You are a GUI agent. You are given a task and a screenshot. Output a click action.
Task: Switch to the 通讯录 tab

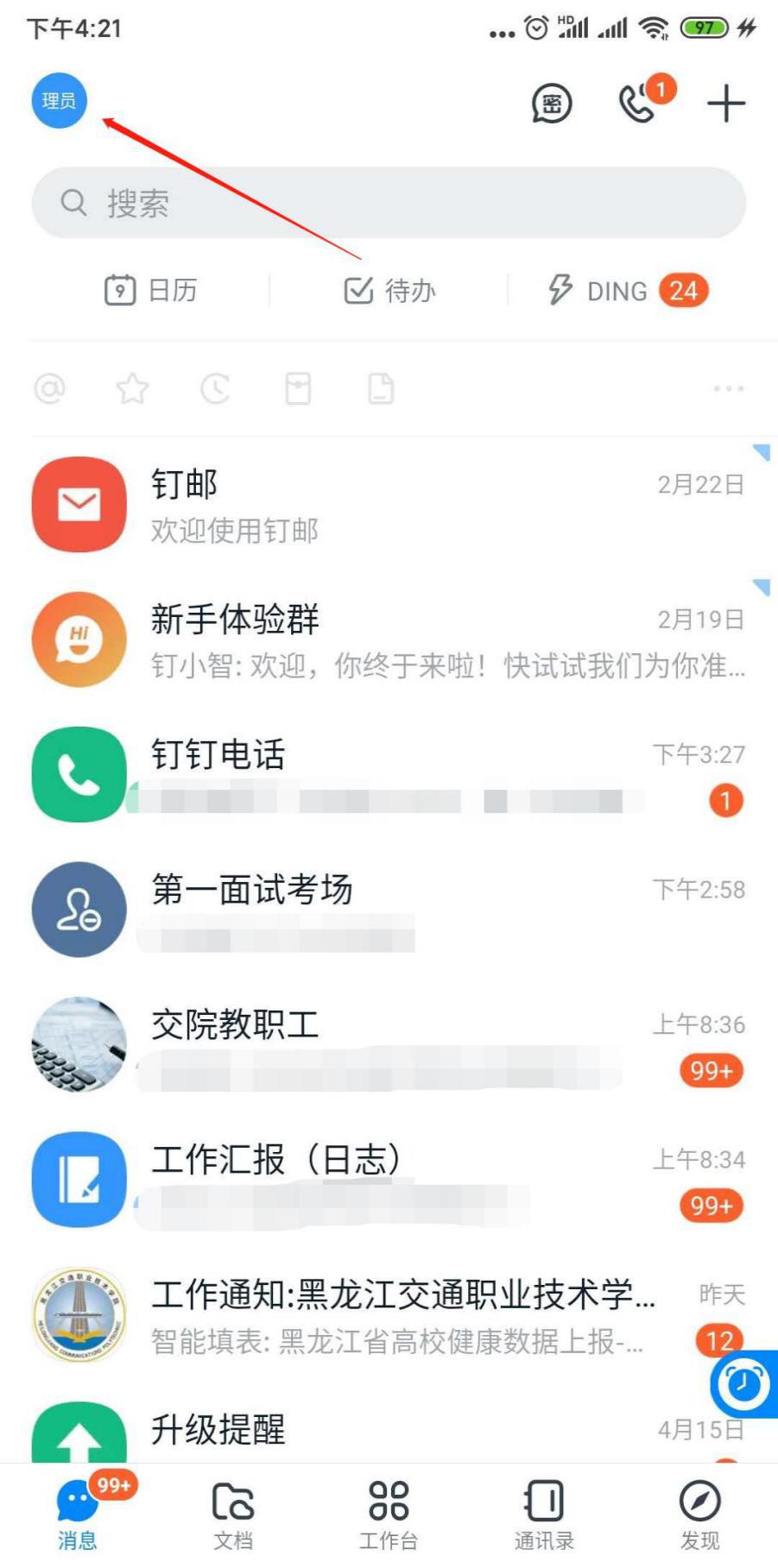[x=544, y=1514]
